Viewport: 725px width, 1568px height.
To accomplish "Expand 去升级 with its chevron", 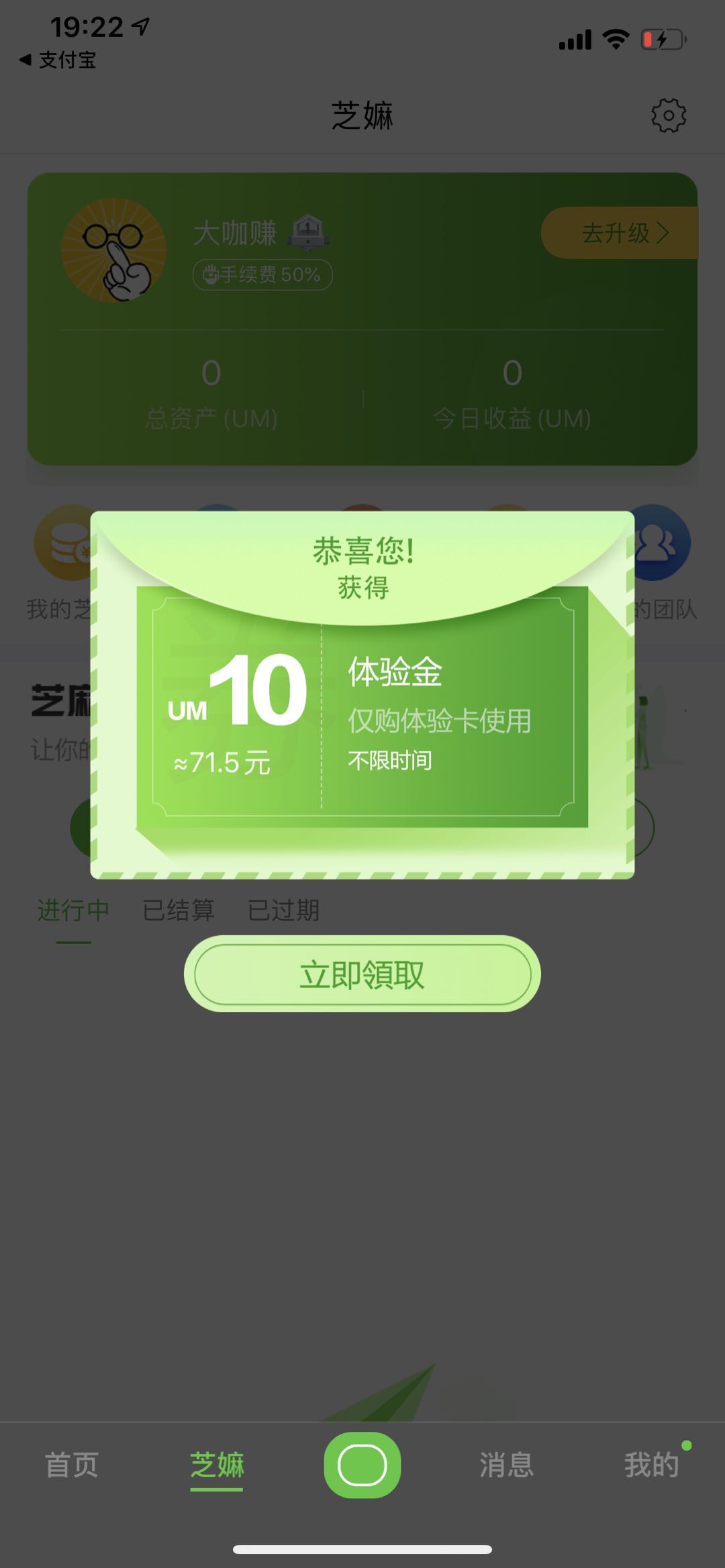I will click(621, 231).
